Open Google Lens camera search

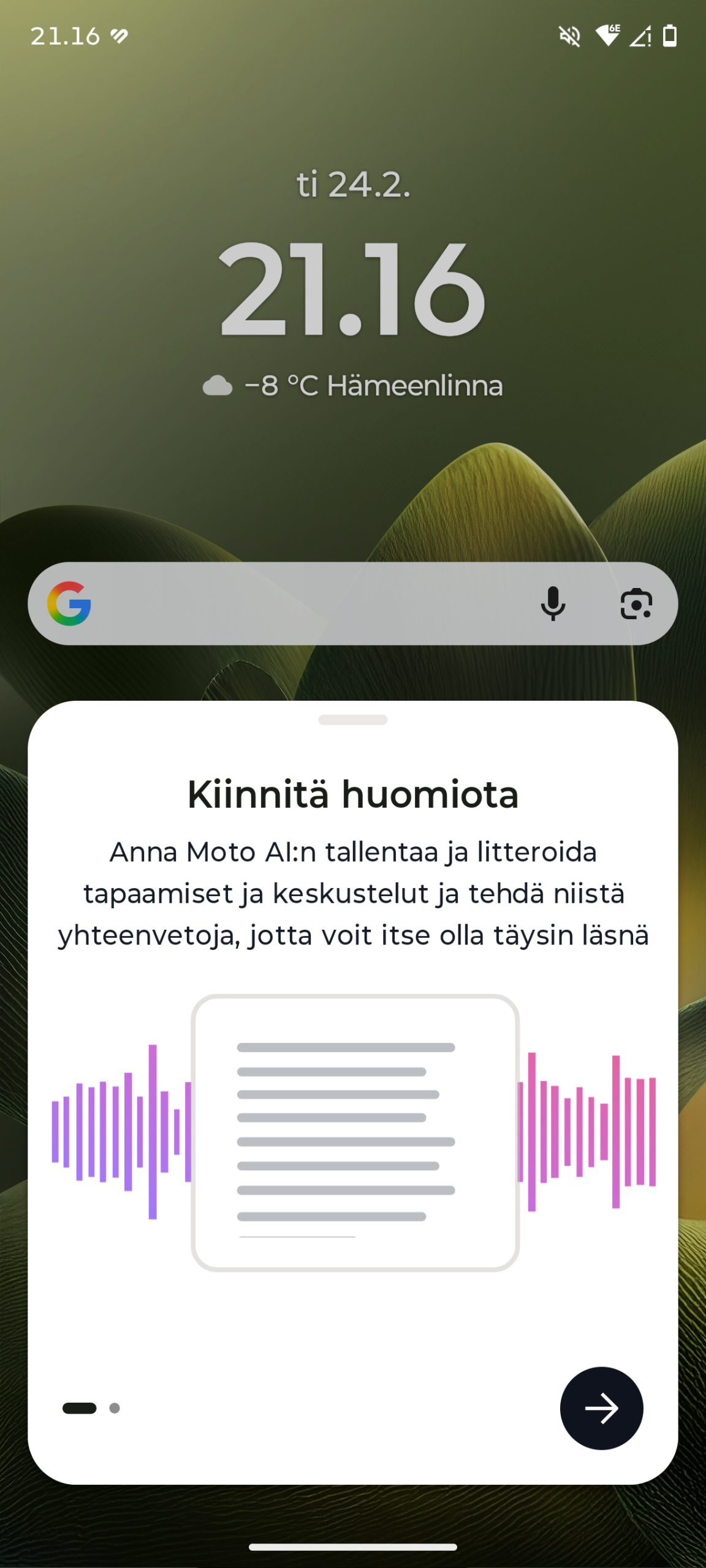pos(636,604)
